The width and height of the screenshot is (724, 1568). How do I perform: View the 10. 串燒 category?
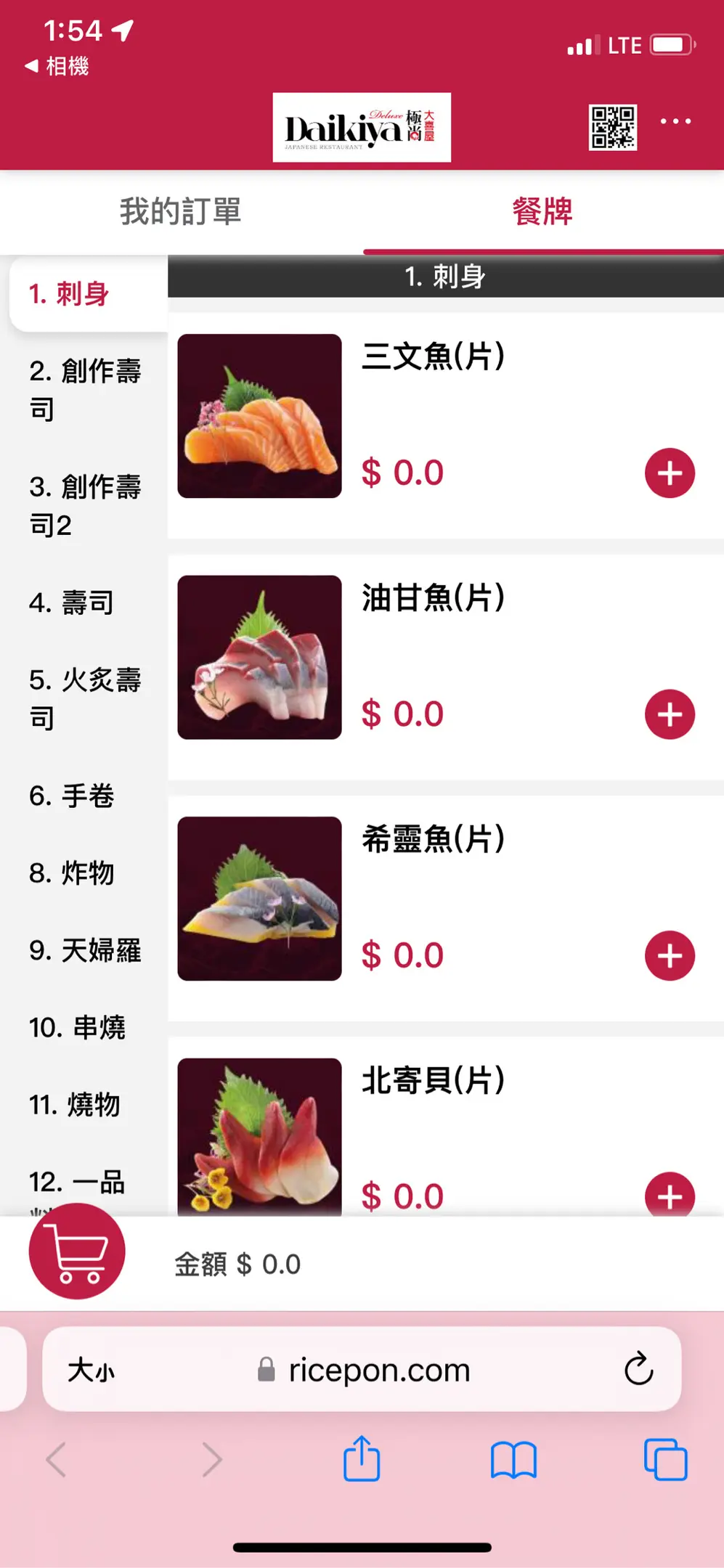[77, 1027]
